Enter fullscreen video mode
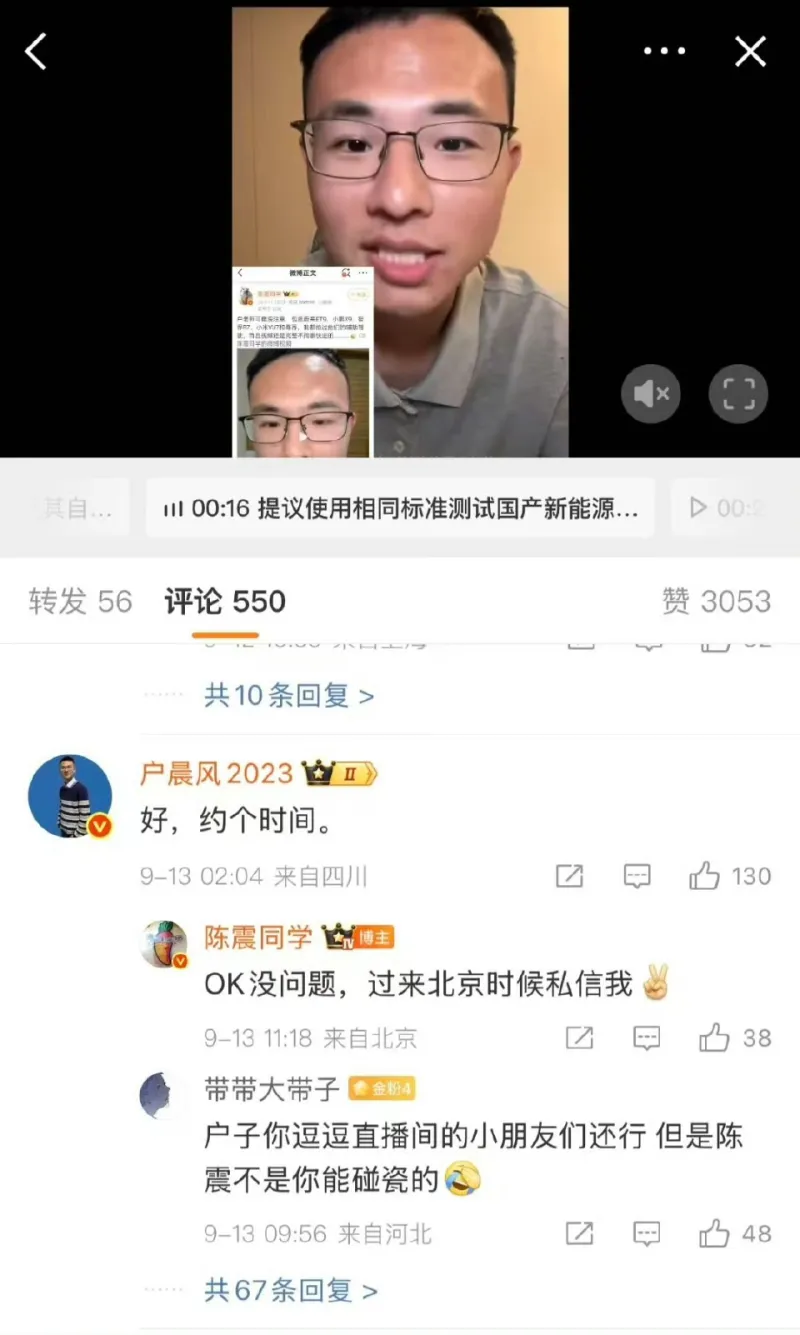Viewport: 800px width, 1335px height. click(x=738, y=394)
